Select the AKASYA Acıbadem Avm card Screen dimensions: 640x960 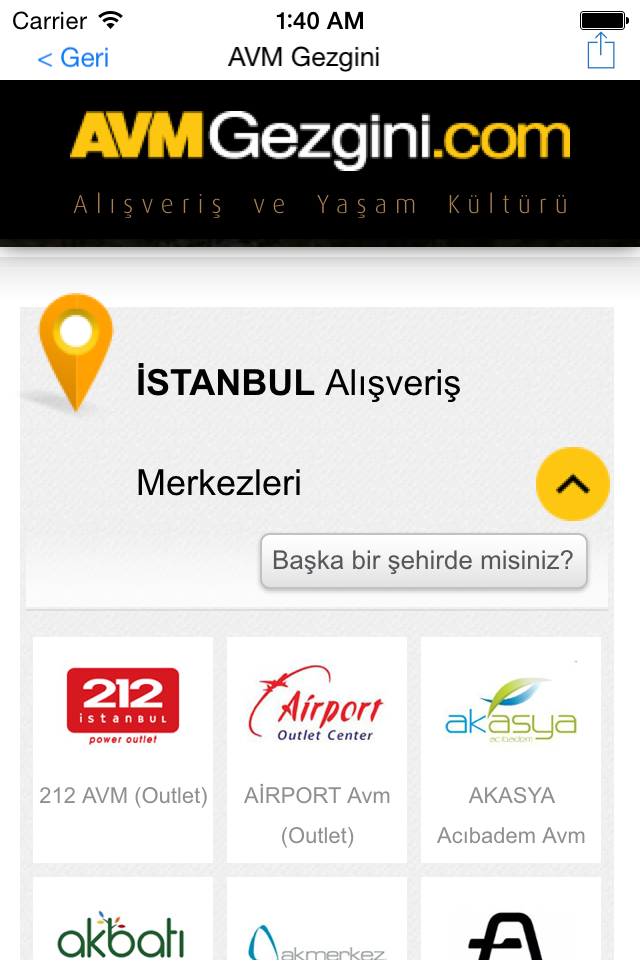pyautogui.click(x=511, y=750)
